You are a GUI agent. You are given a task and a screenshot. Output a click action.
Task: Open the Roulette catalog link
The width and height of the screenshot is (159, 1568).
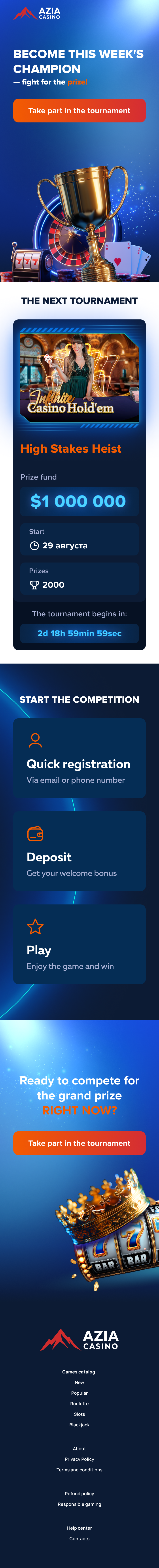[x=79, y=1404]
